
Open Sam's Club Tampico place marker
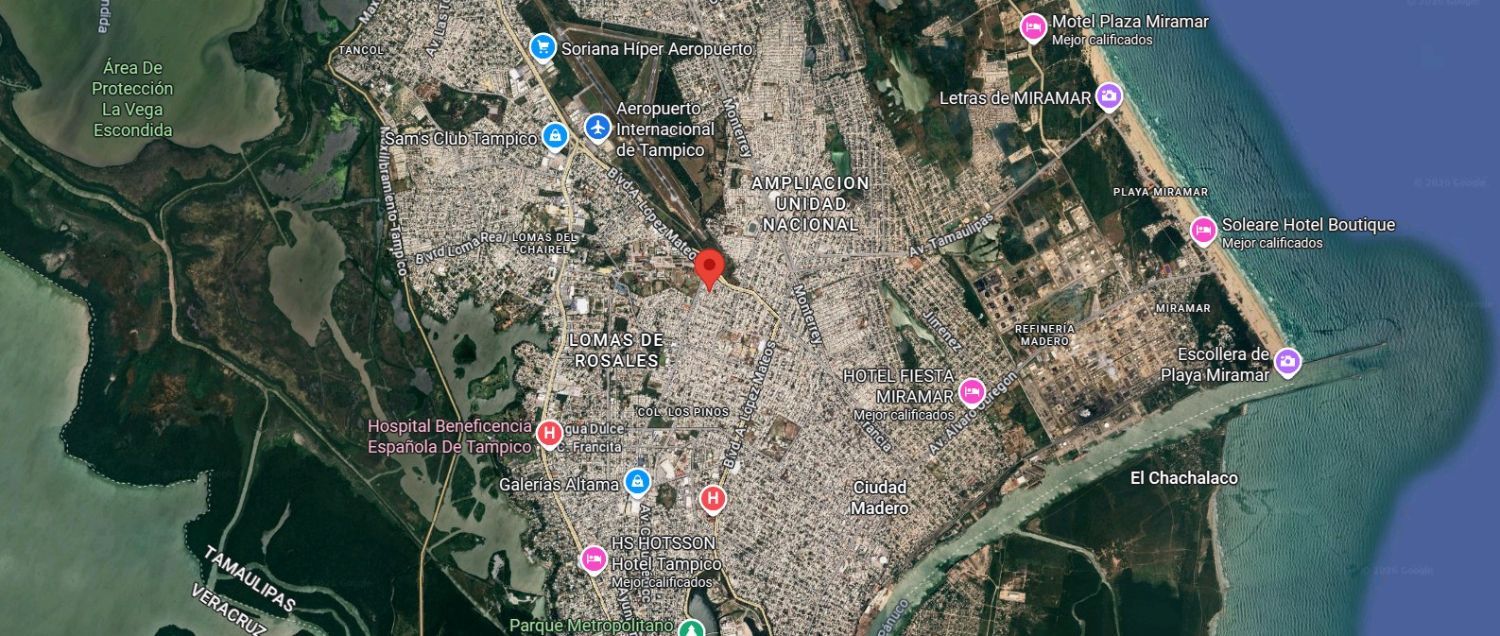pyautogui.click(x=555, y=136)
